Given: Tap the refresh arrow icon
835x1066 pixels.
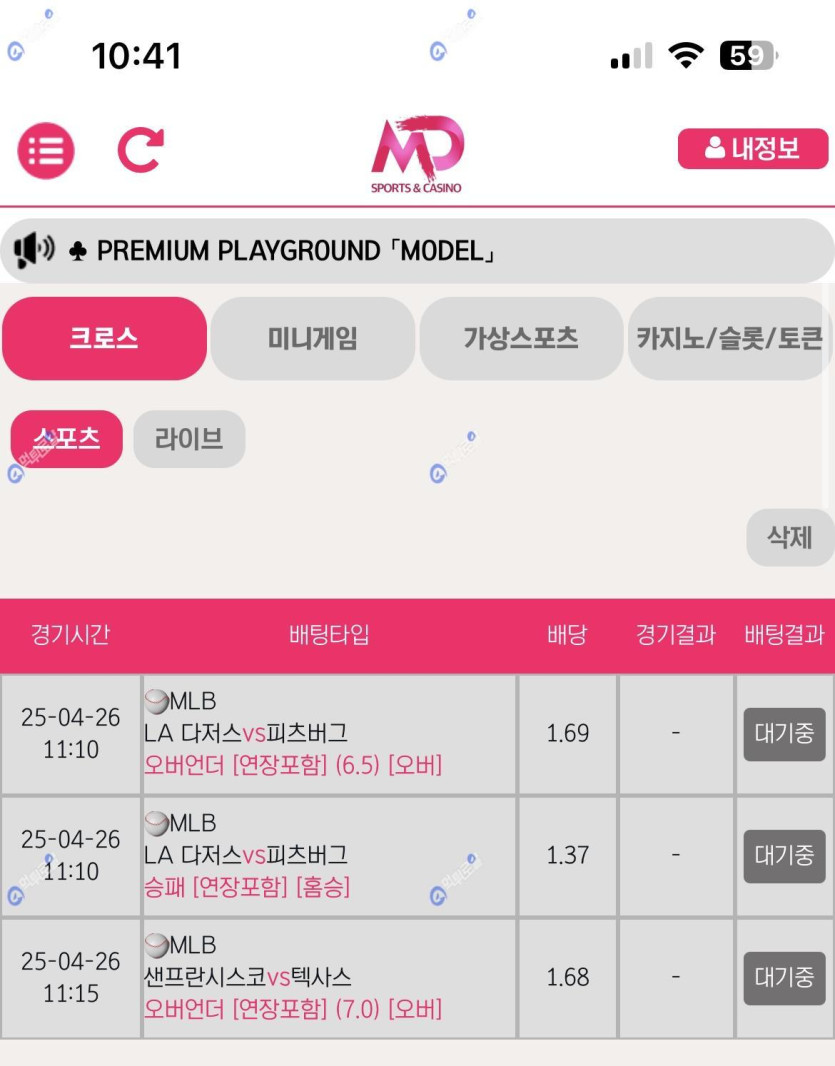Looking at the screenshot, I should click(141, 151).
